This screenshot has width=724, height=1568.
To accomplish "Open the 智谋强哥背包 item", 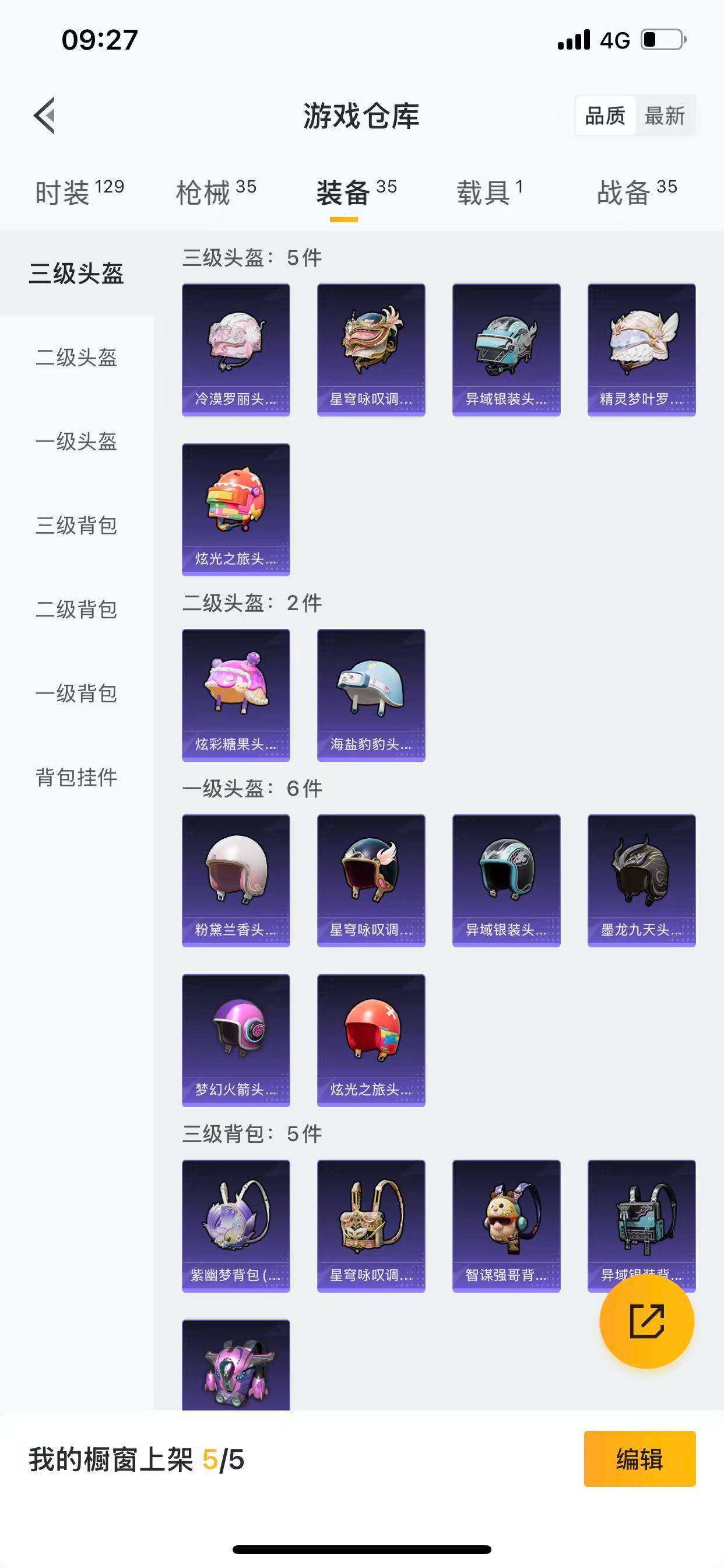I will point(506,1226).
